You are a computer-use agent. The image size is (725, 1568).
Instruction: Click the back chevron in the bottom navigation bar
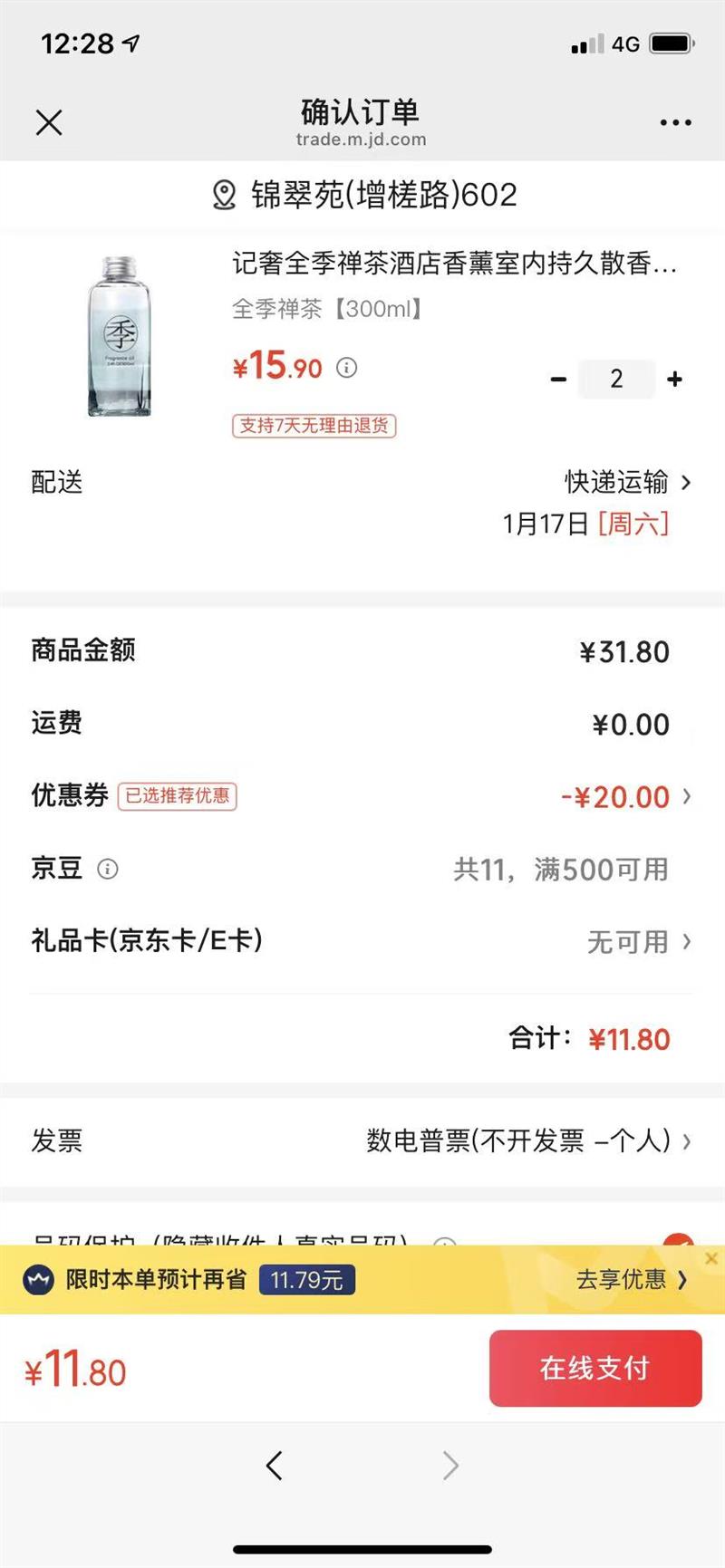pyautogui.click(x=275, y=1466)
